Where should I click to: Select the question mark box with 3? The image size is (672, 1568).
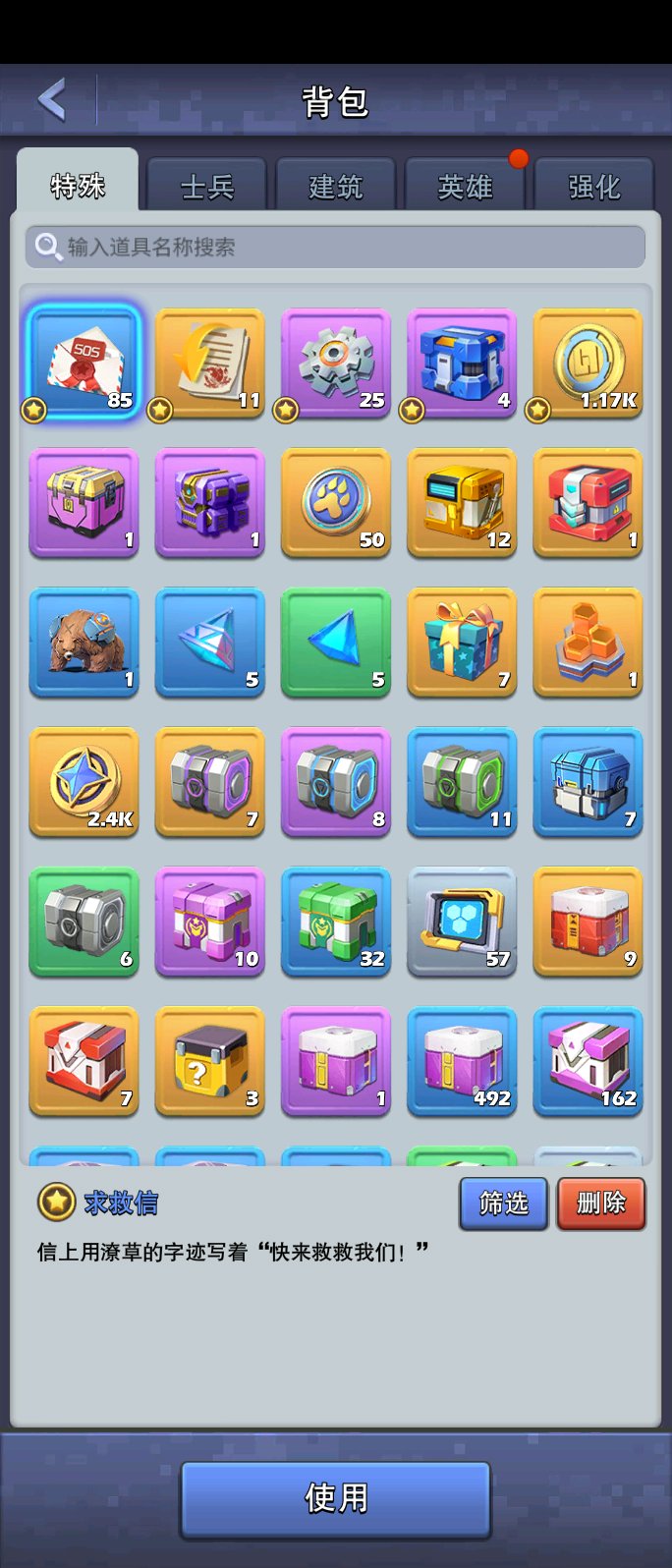(x=209, y=1060)
